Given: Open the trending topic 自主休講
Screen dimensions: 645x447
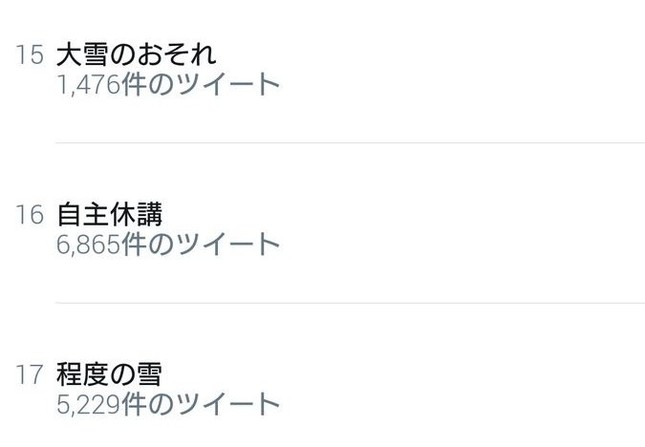Looking at the screenshot, I should click(x=110, y=215).
